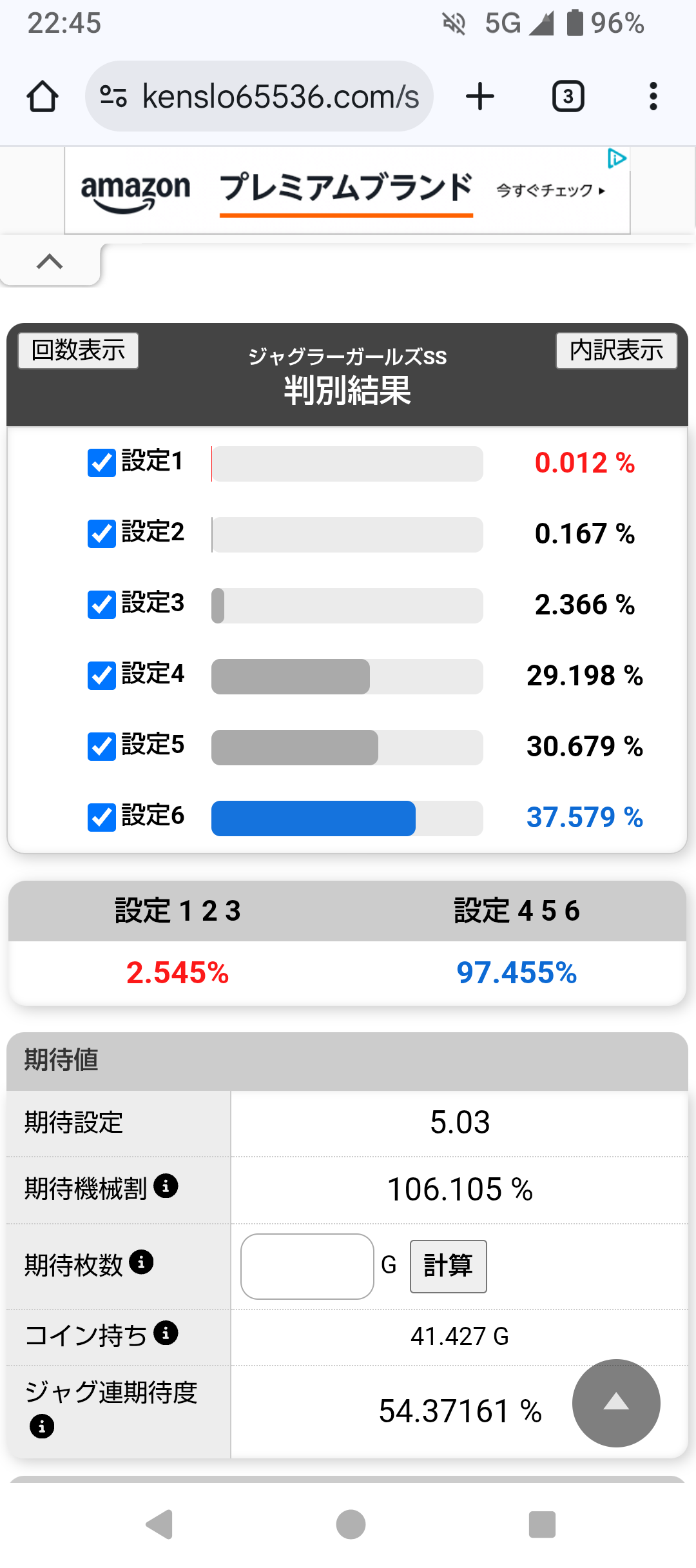Uncheck the 設定1 checkbox

(x=102, y=463)
